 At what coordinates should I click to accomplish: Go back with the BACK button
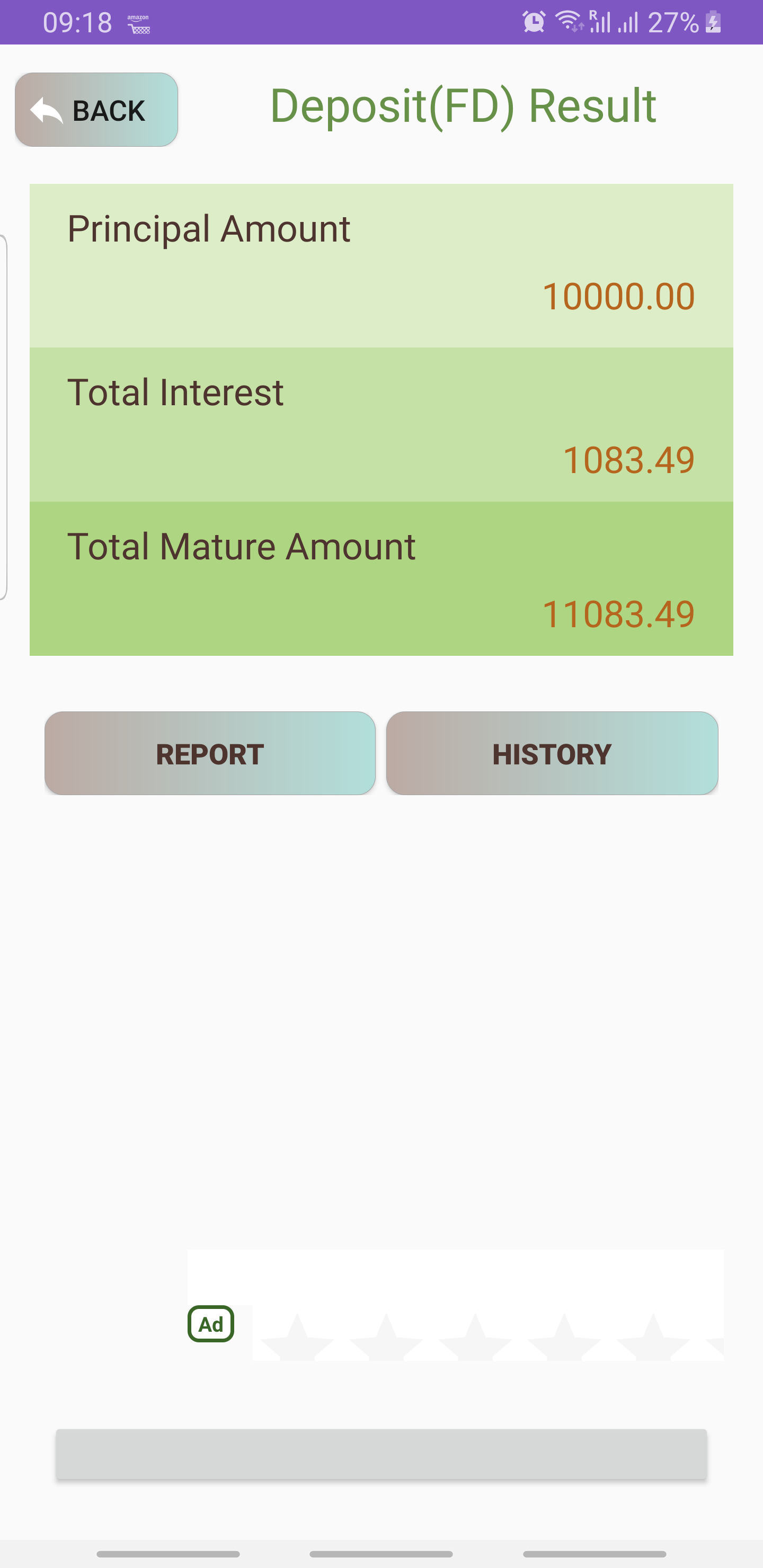pyautogui.click(x=96, y=110)
